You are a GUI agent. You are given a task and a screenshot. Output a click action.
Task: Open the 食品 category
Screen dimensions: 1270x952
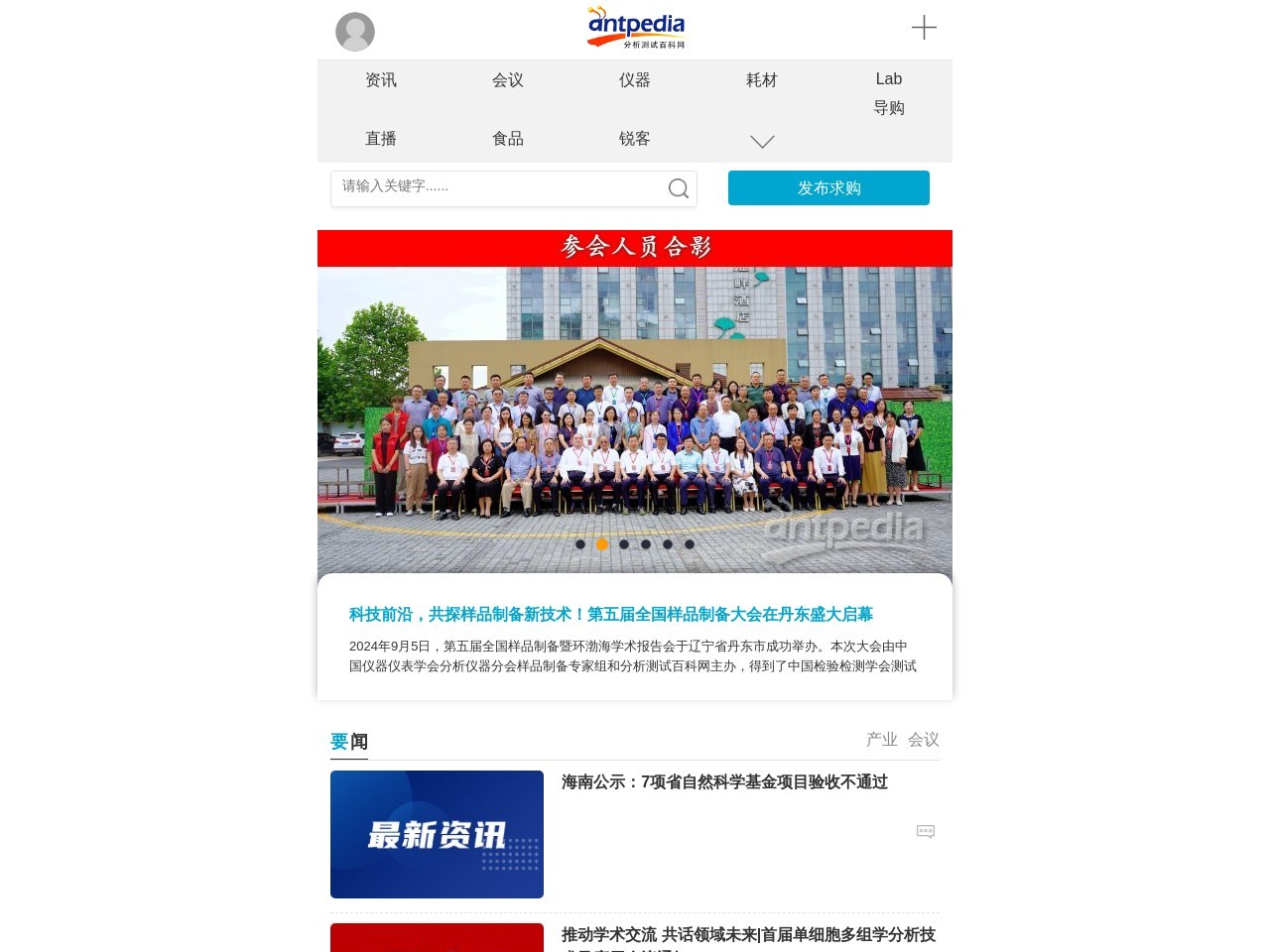(508, 139)
